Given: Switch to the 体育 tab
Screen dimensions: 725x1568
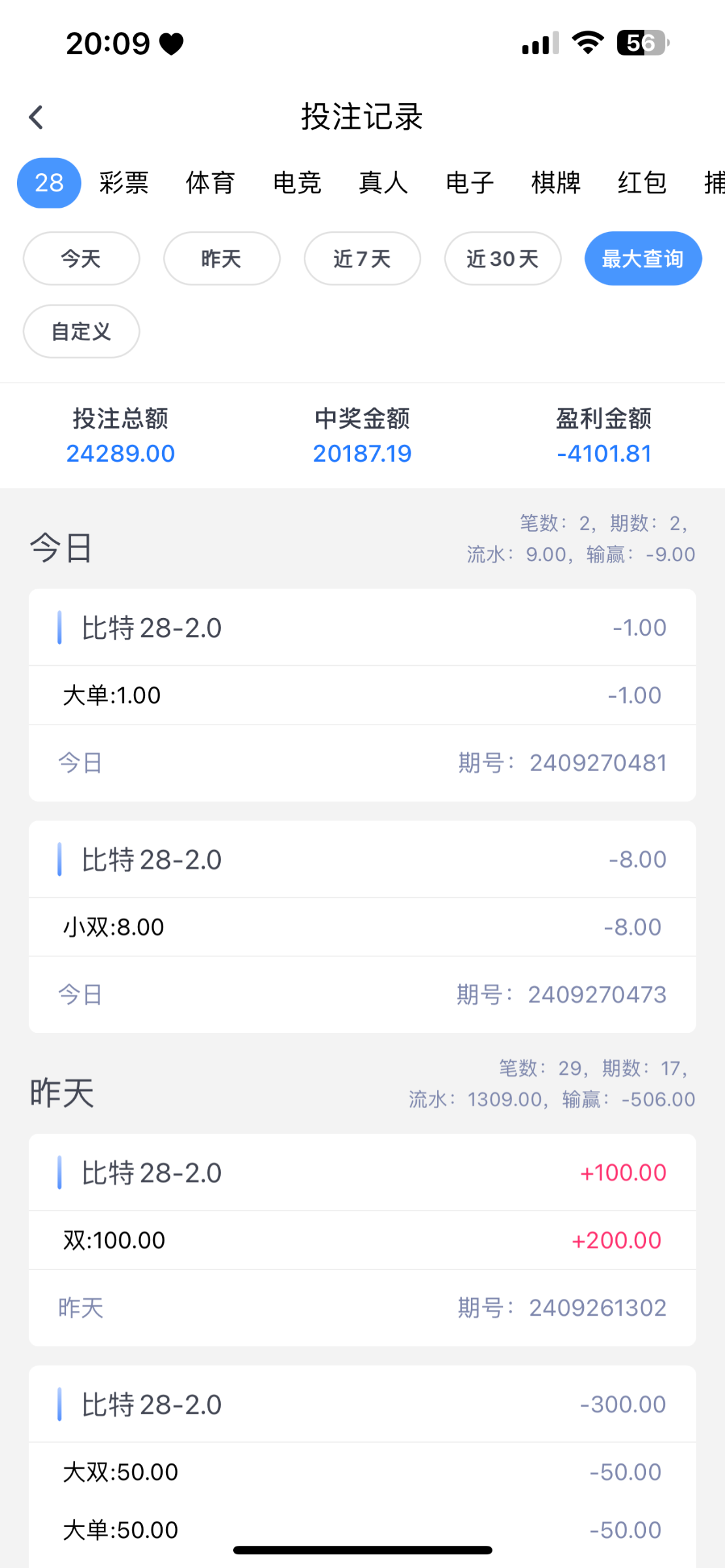Looking at the screenshot, I should pyautogui.click(x=210, y=183).
